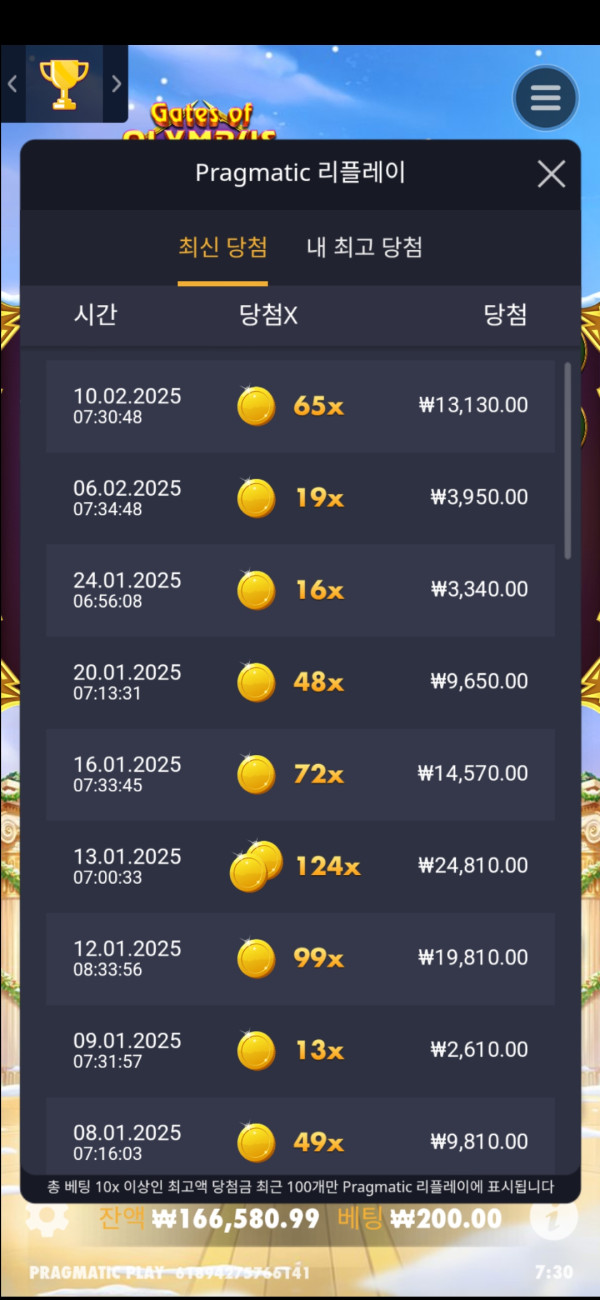The image size is (600, 1300).
Task: Open the 48x replay from 20.01.2025
Action: click(x=300, y=682)
